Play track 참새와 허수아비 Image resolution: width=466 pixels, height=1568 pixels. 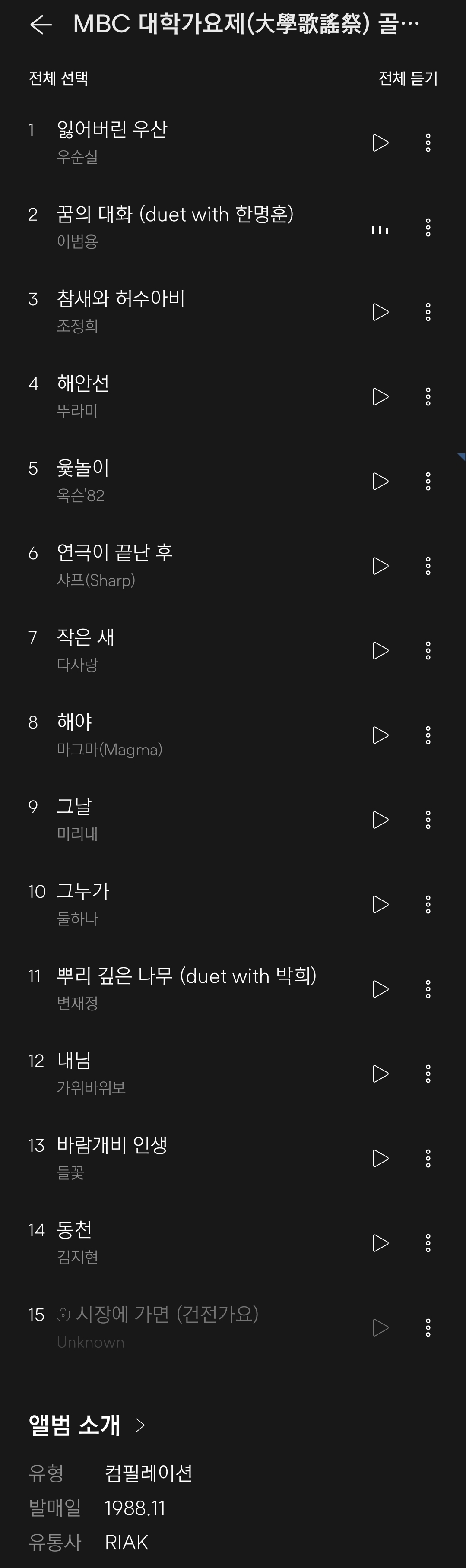coord(380,312)
